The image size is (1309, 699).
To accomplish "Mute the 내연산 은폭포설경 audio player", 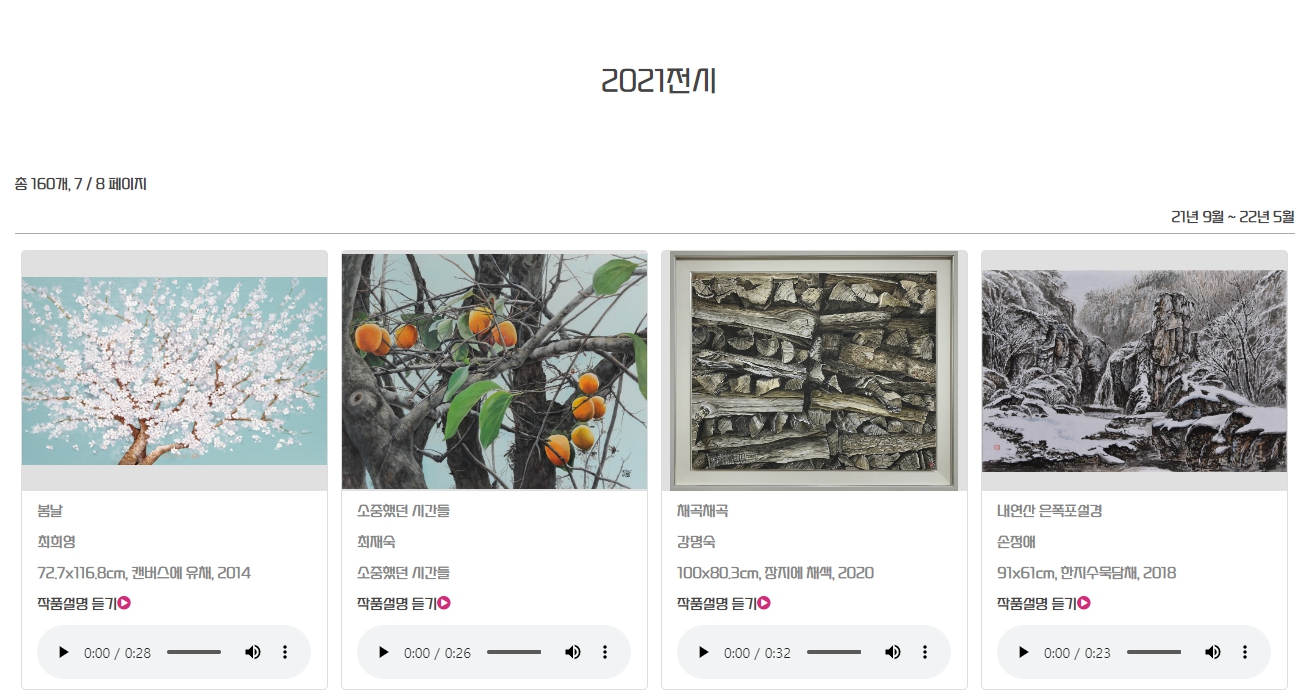I will (x=1213, y=652).
